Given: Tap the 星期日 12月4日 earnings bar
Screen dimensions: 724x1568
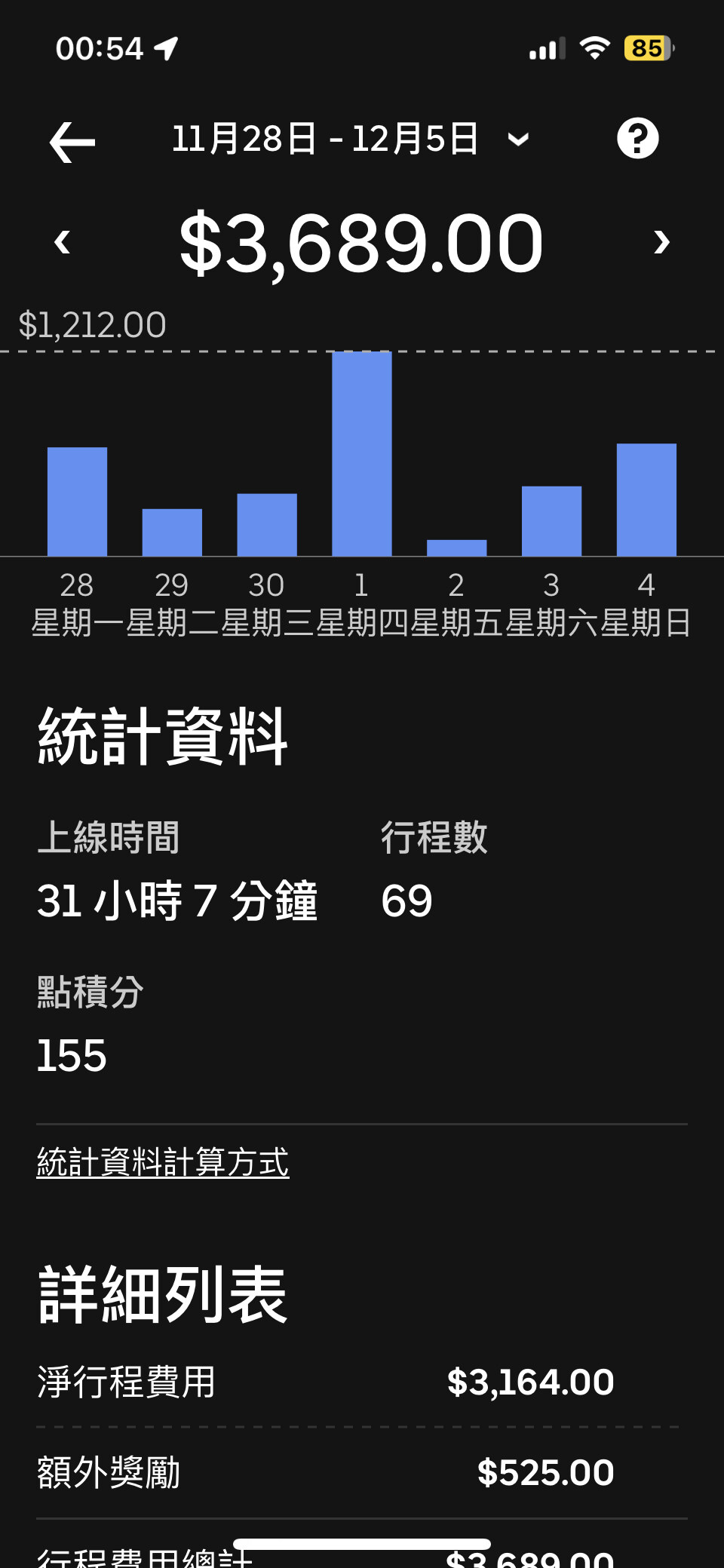Looking at the screenshot, I should pos(646,498).
